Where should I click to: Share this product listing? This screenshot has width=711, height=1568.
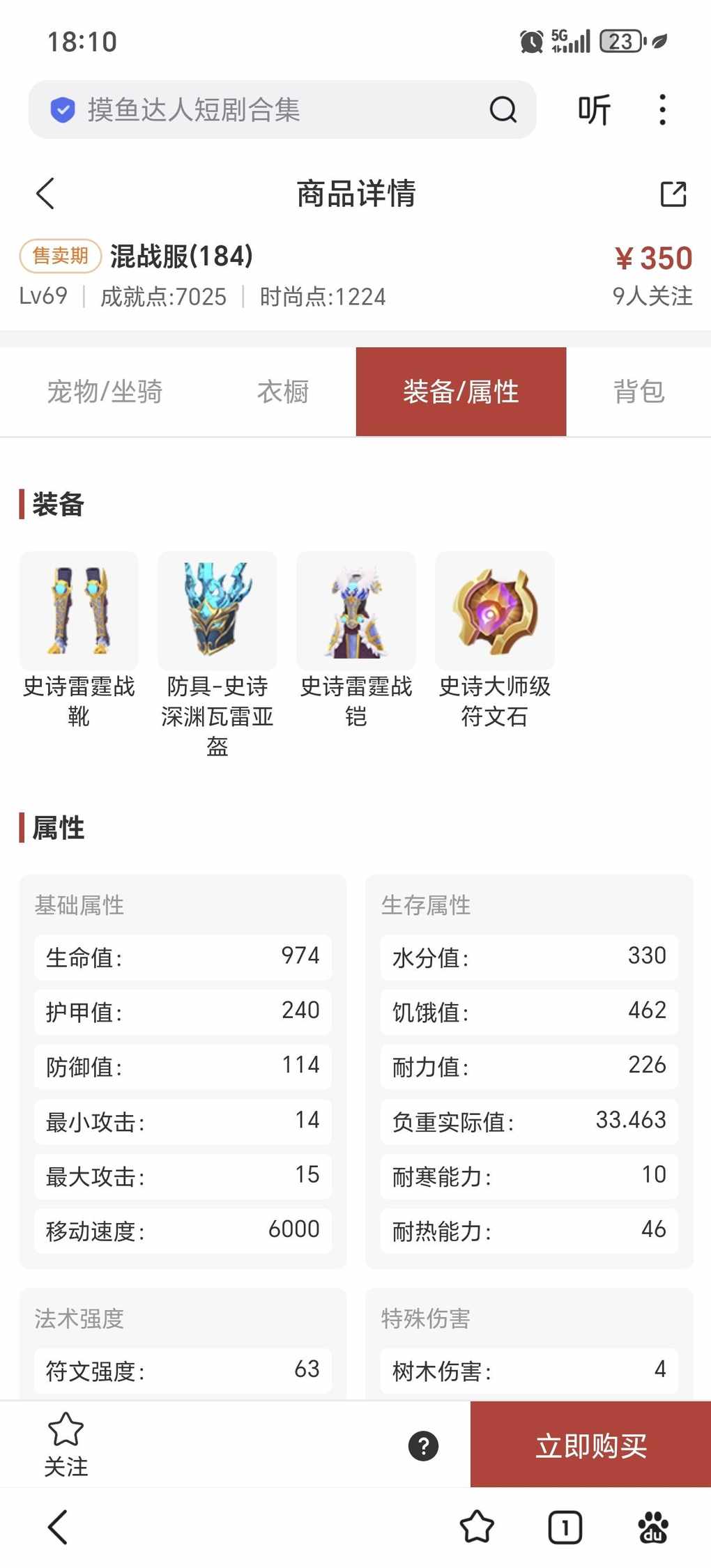tap(673, 194)
